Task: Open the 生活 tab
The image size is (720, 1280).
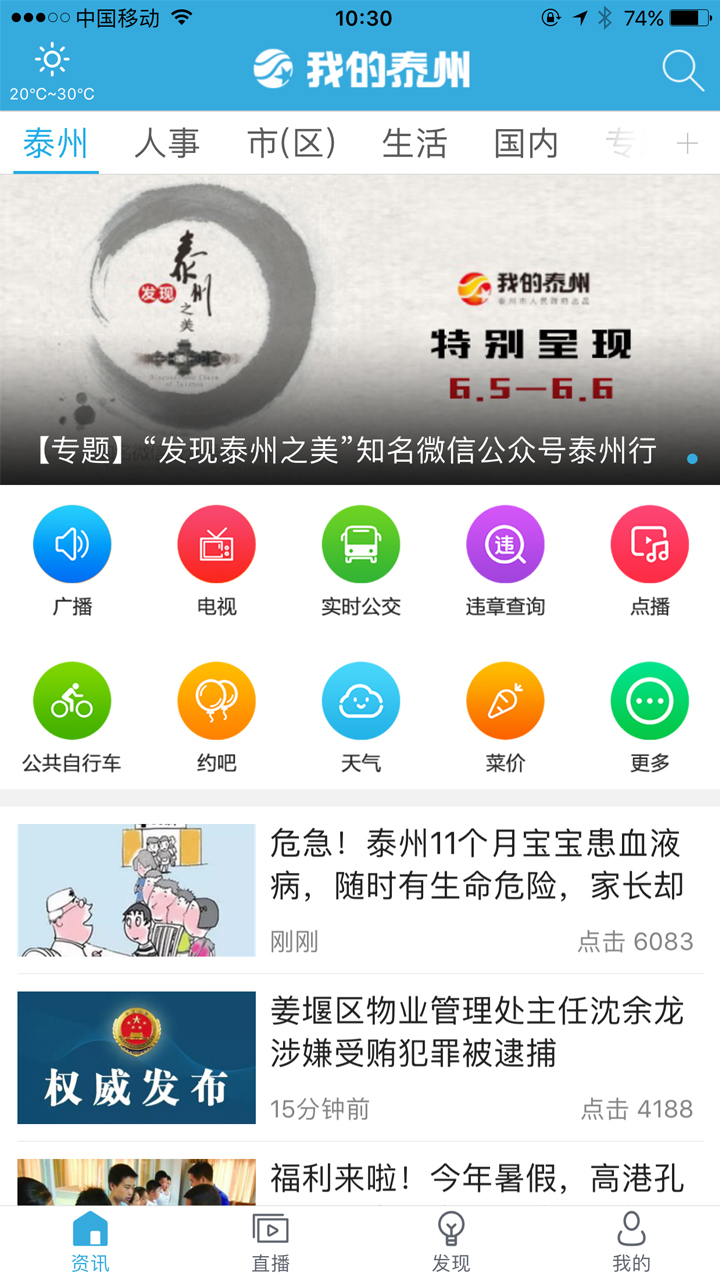Action: (x=413, y=142)
